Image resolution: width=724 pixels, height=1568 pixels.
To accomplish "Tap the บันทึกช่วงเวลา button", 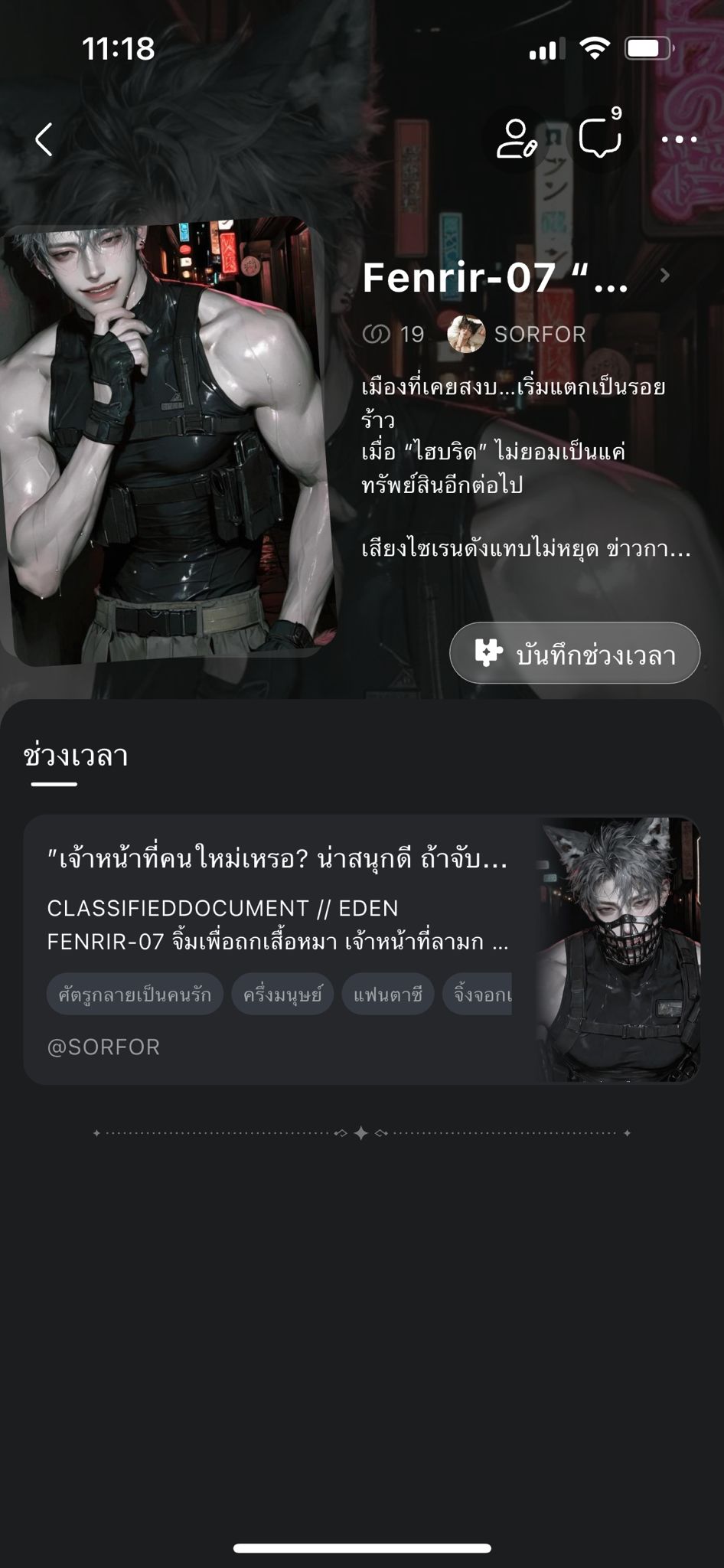I will point(575,653).
